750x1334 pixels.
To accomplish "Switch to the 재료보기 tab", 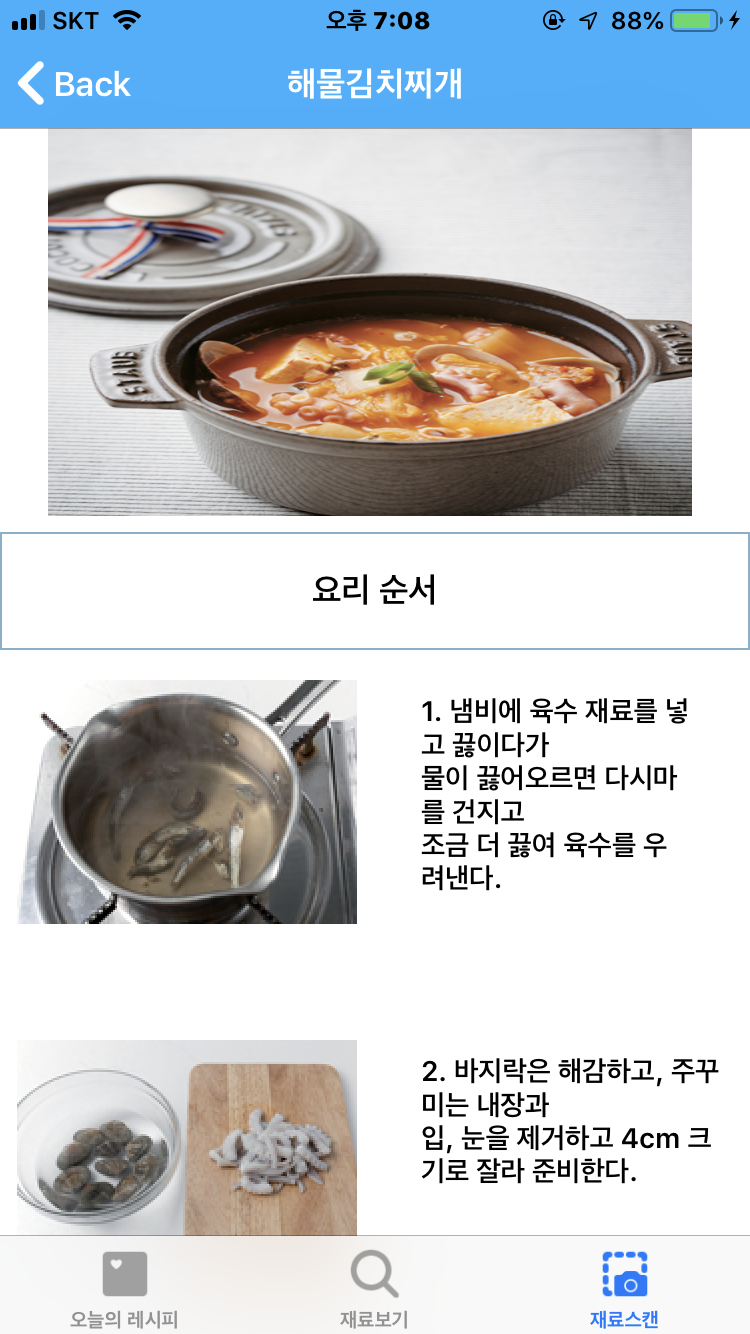I will [x=374, y=1286].
